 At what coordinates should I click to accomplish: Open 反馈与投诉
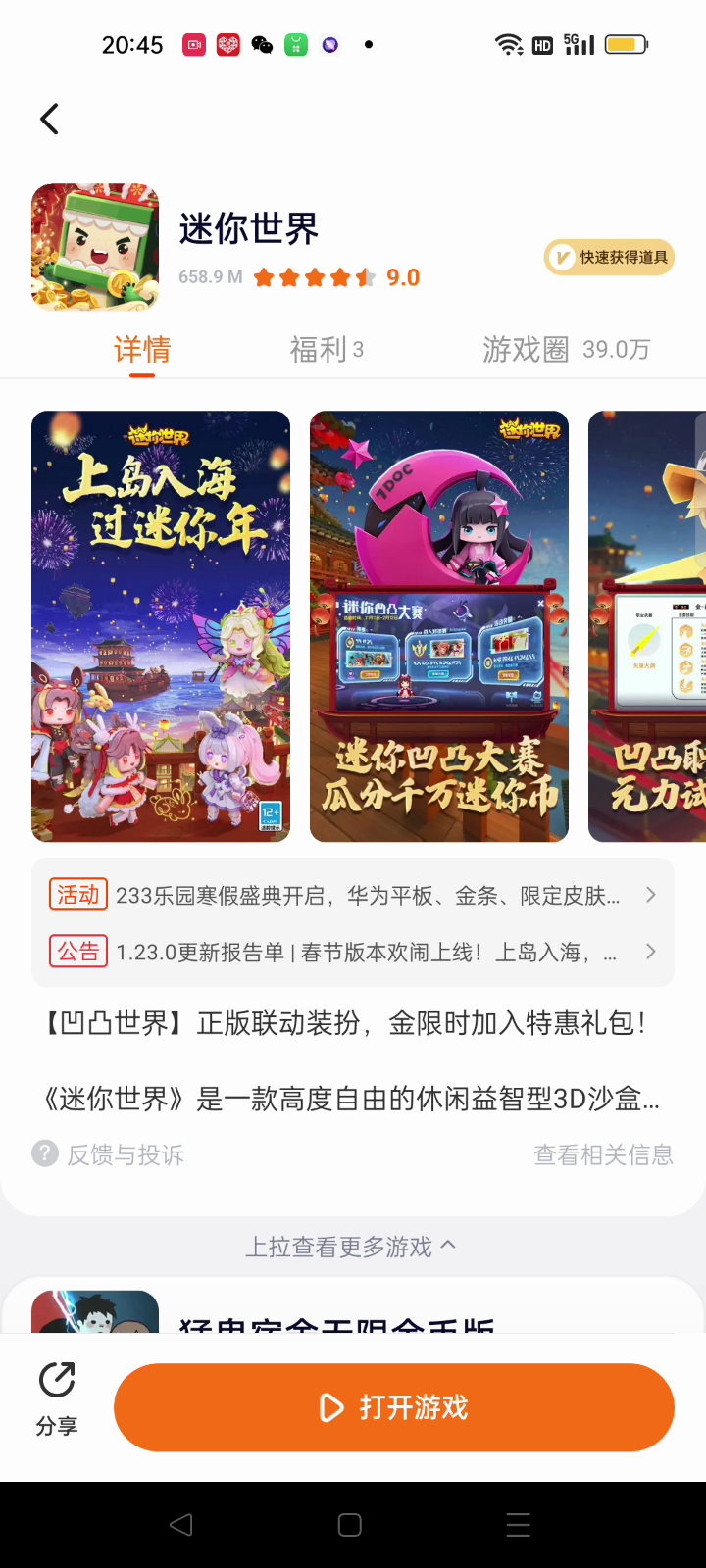(x=110, y=1154)
